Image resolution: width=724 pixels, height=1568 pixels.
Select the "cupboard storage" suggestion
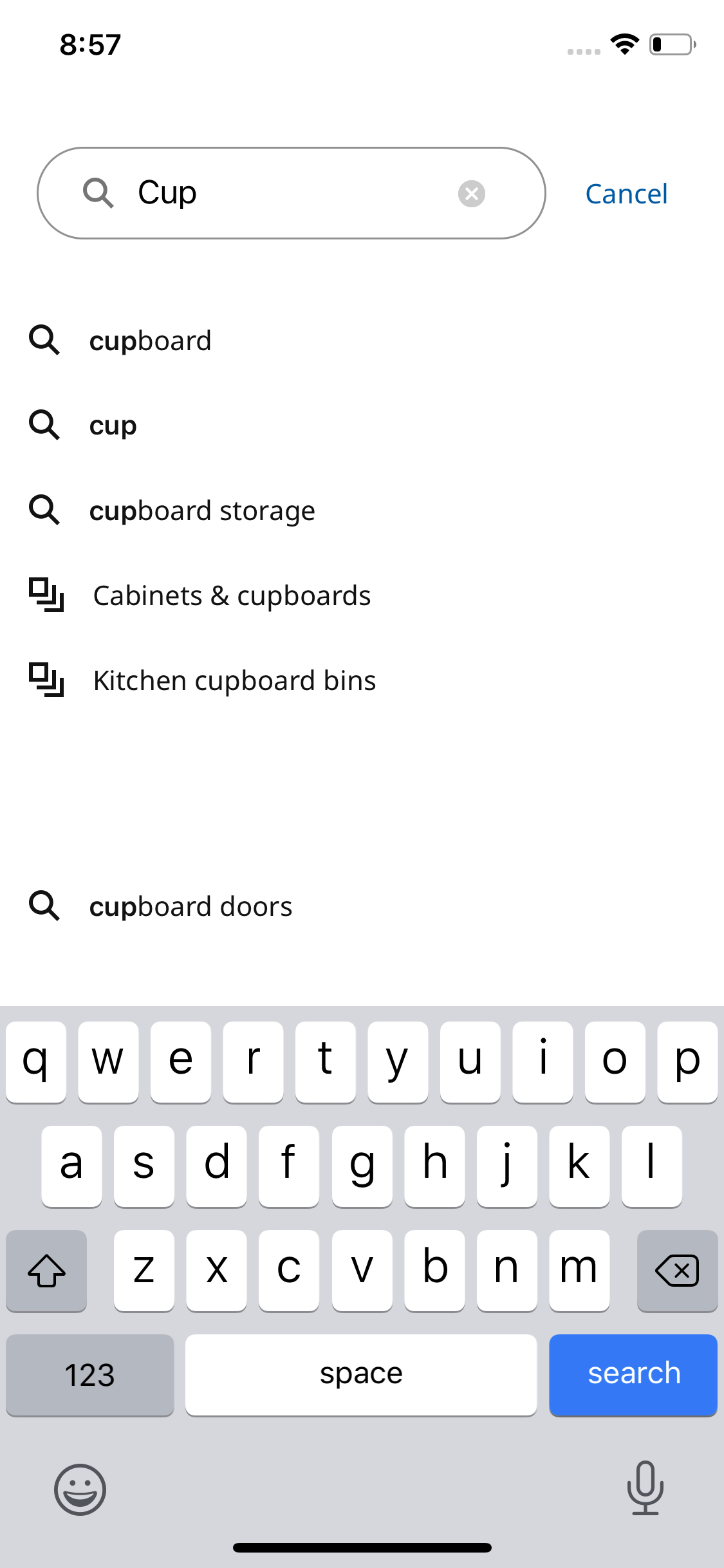click(201, 510)
